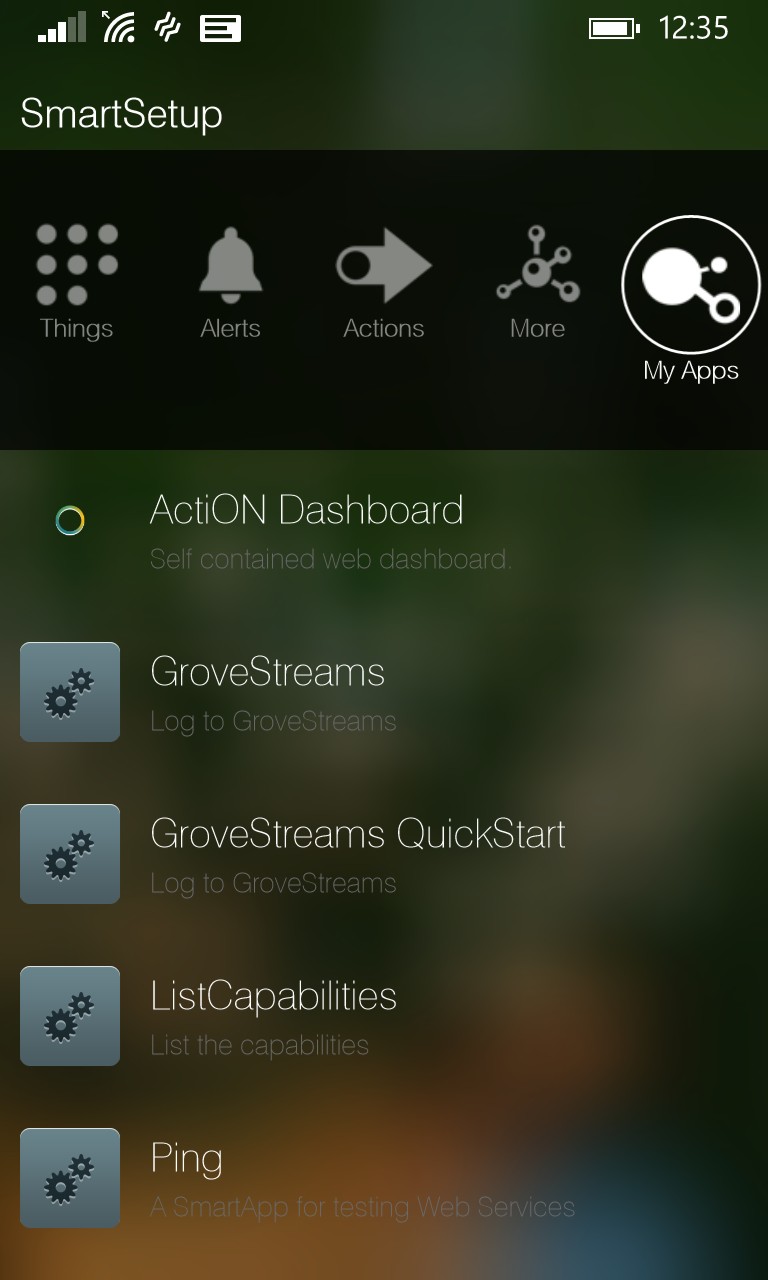Viewport: 768px width, 1280px height.
Task: Select the More tab
Action: (538, 282)
